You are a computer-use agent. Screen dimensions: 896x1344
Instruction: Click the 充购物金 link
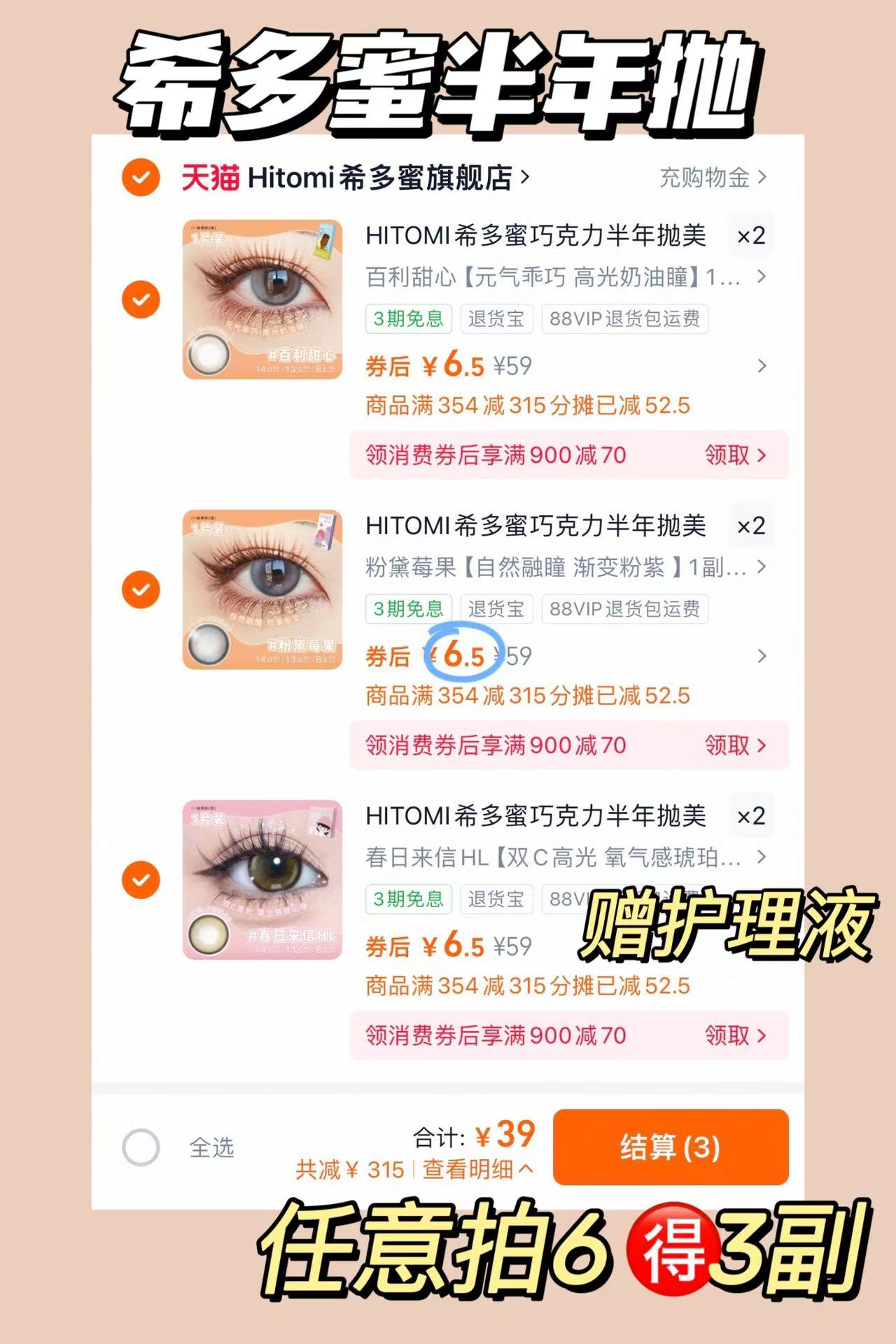(702, 177)
